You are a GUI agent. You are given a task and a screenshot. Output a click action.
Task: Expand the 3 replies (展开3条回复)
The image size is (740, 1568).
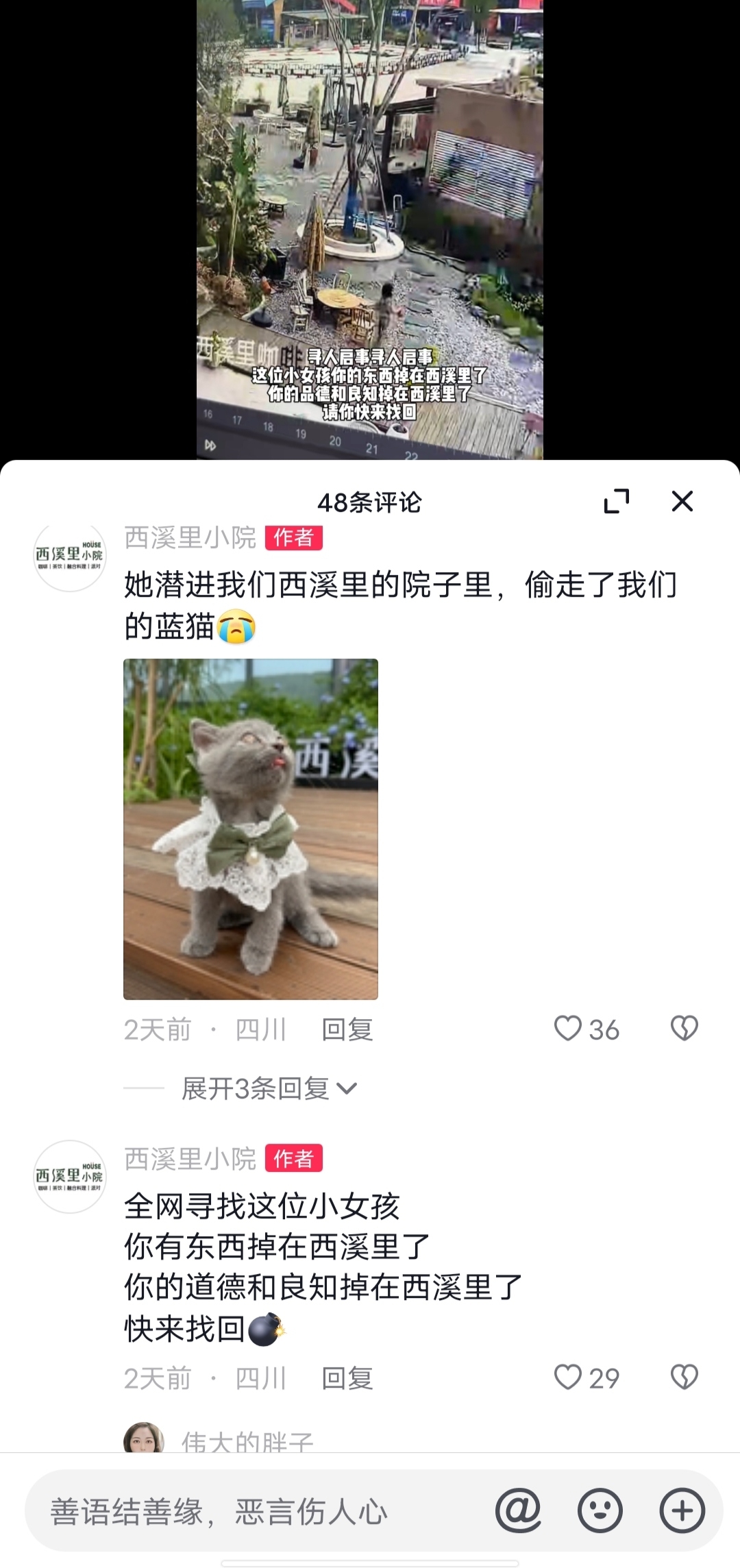coord(269,1088)
